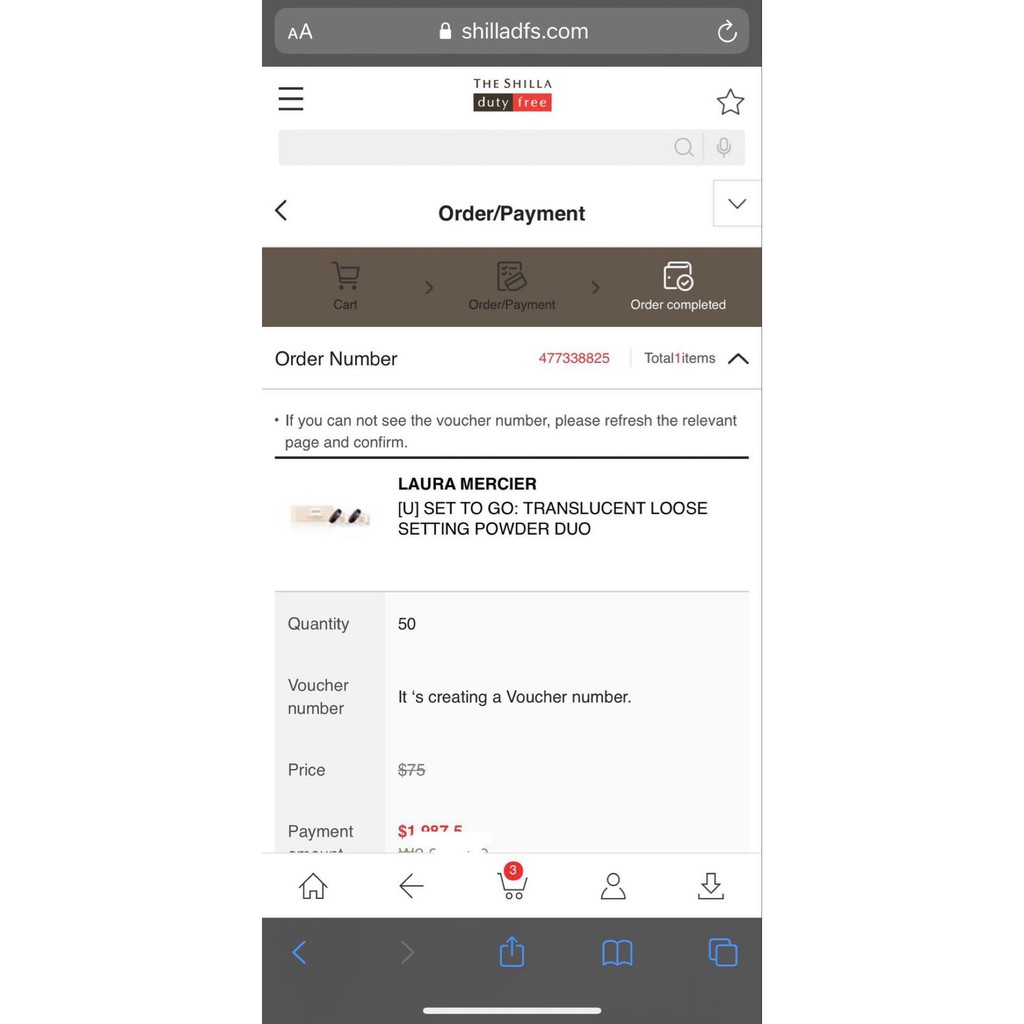This screenshot has height=1024, width=1024.
Task: Open the hamburger menu
Action: click(291, 99)
